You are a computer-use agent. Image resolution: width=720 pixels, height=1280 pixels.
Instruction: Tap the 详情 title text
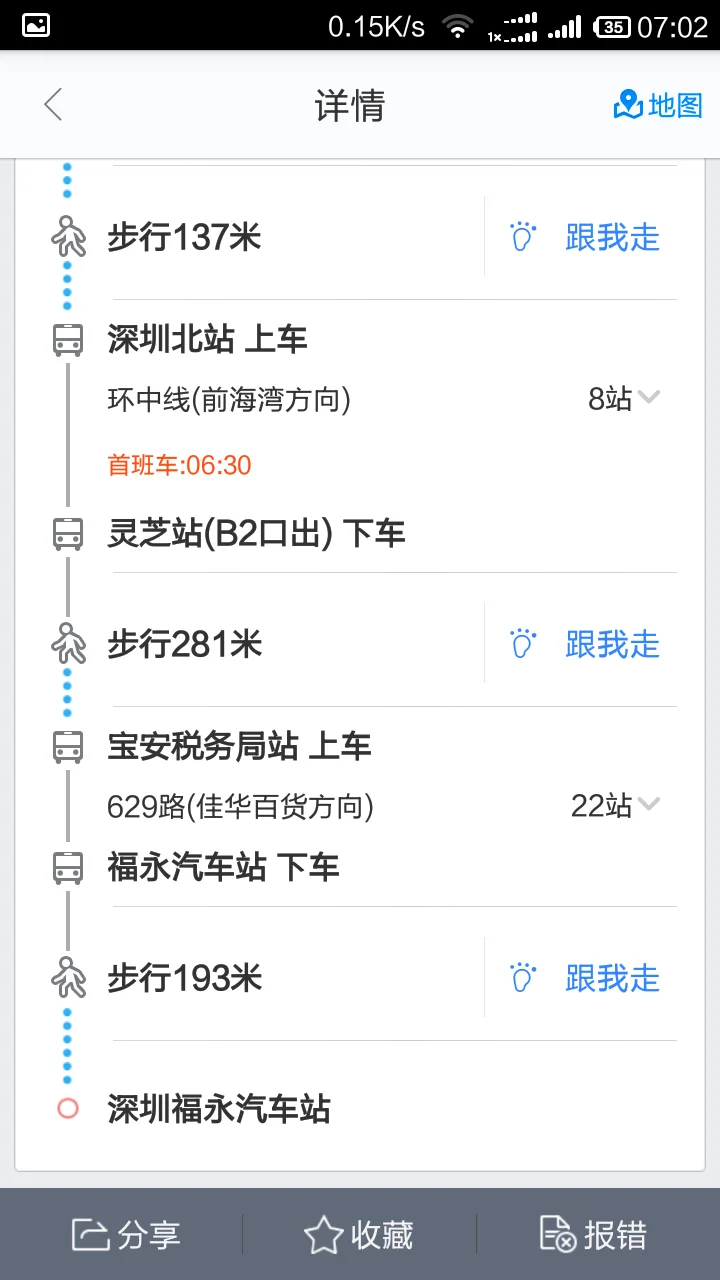click(x=352, y=105)
